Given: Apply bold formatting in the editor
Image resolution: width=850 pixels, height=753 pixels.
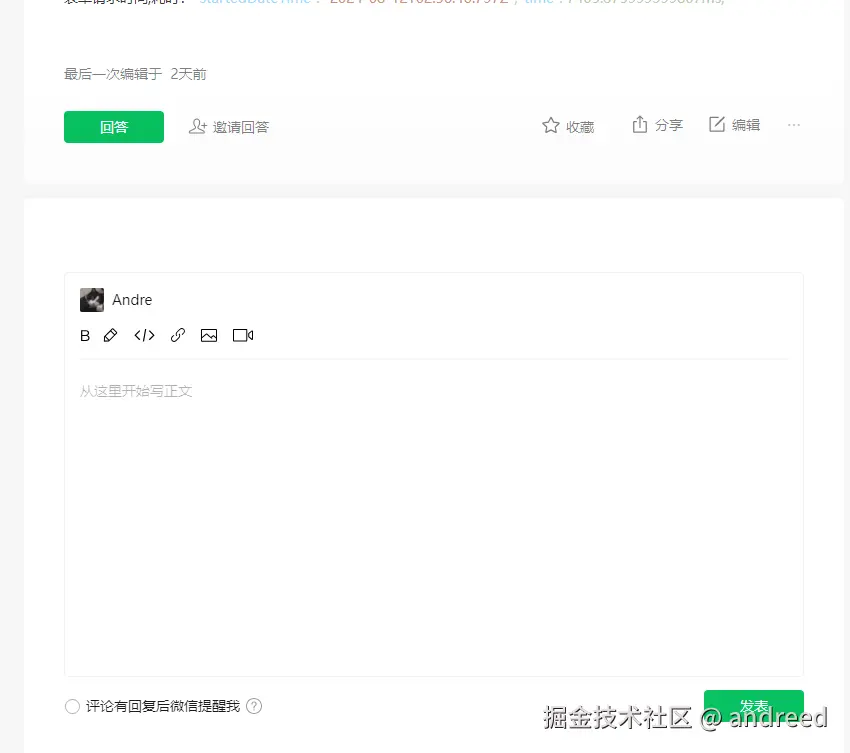Looking at the screenshot, I should (85, 336).
